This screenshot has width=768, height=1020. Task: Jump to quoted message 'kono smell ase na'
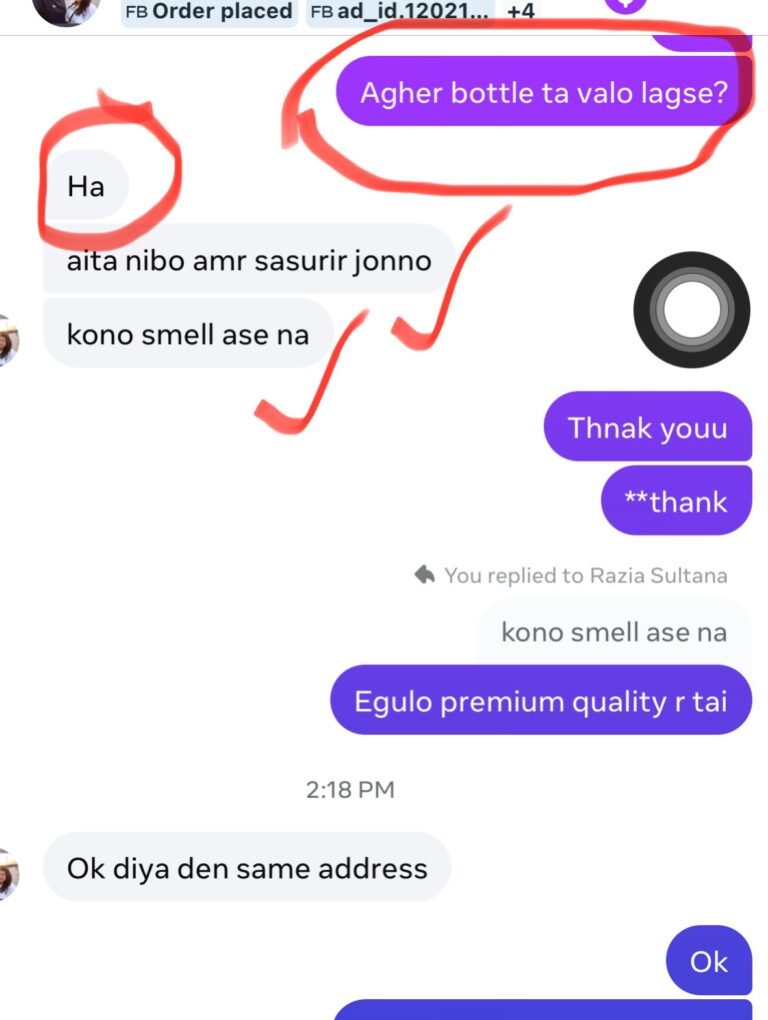pos(613,632)
